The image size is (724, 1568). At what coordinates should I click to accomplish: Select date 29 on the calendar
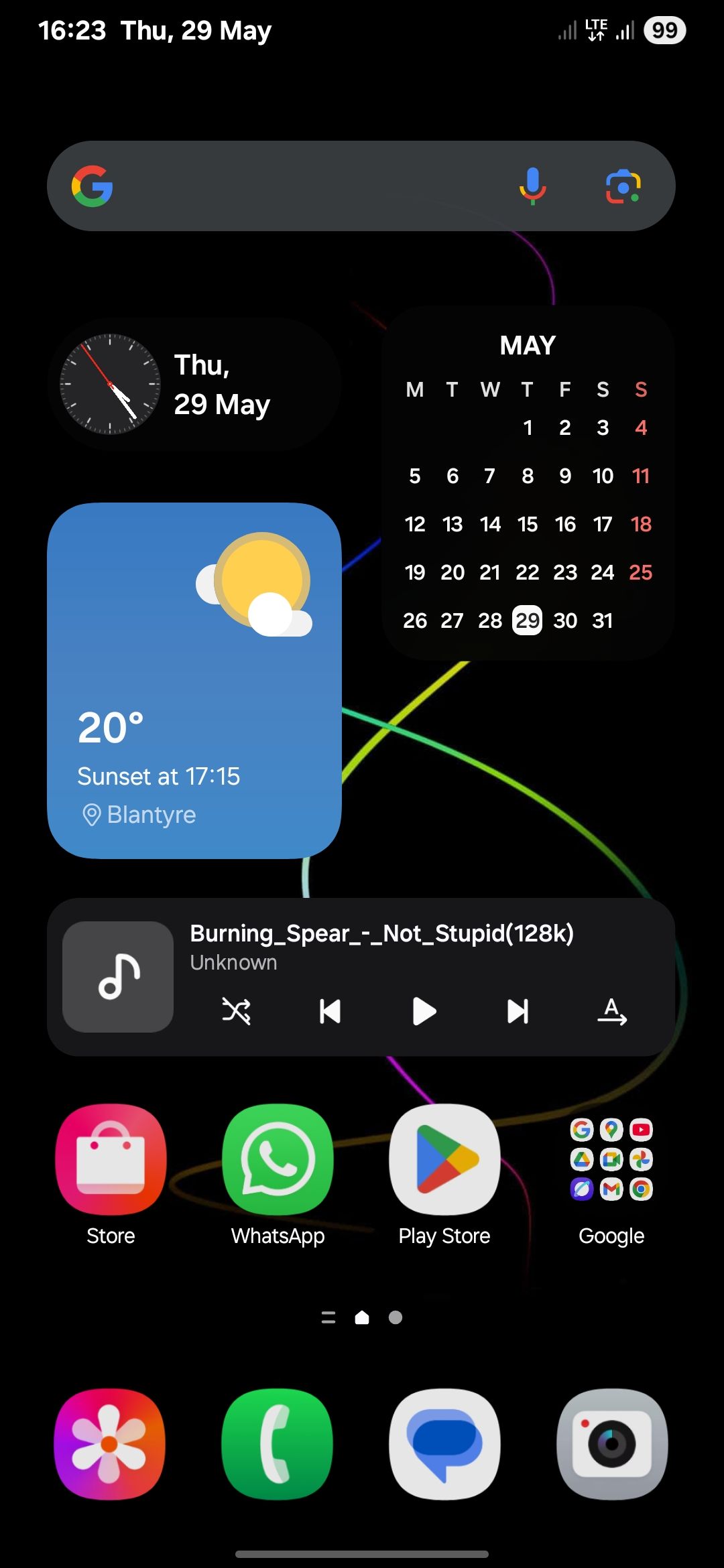528,620
